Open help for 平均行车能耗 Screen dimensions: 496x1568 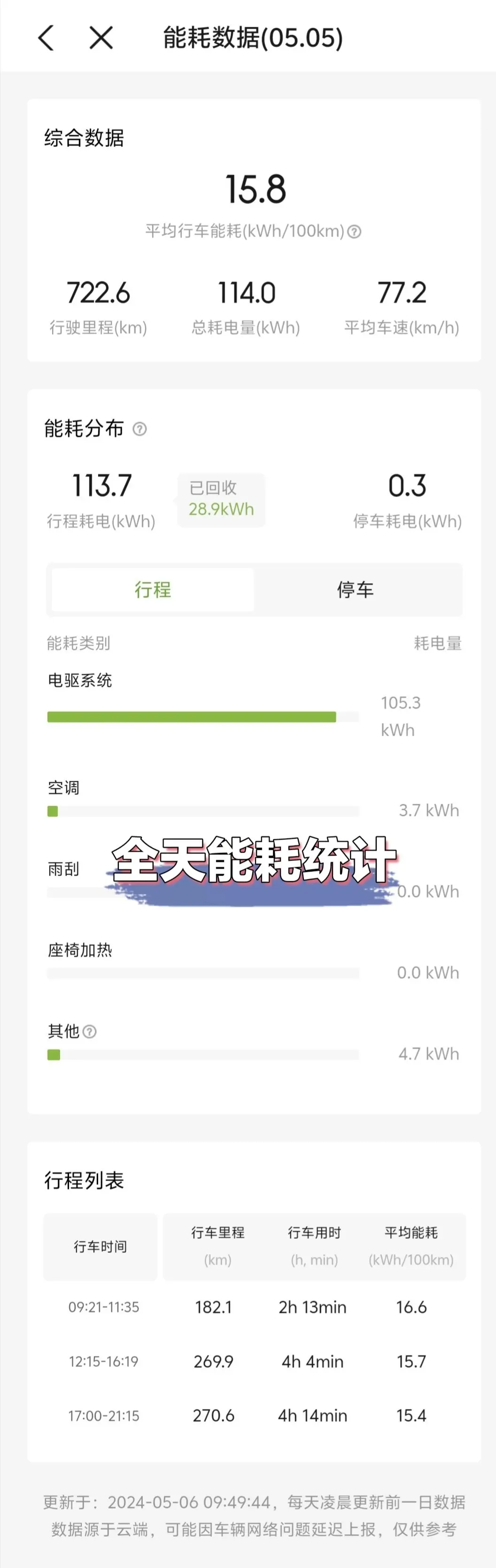tap(355, 232)
